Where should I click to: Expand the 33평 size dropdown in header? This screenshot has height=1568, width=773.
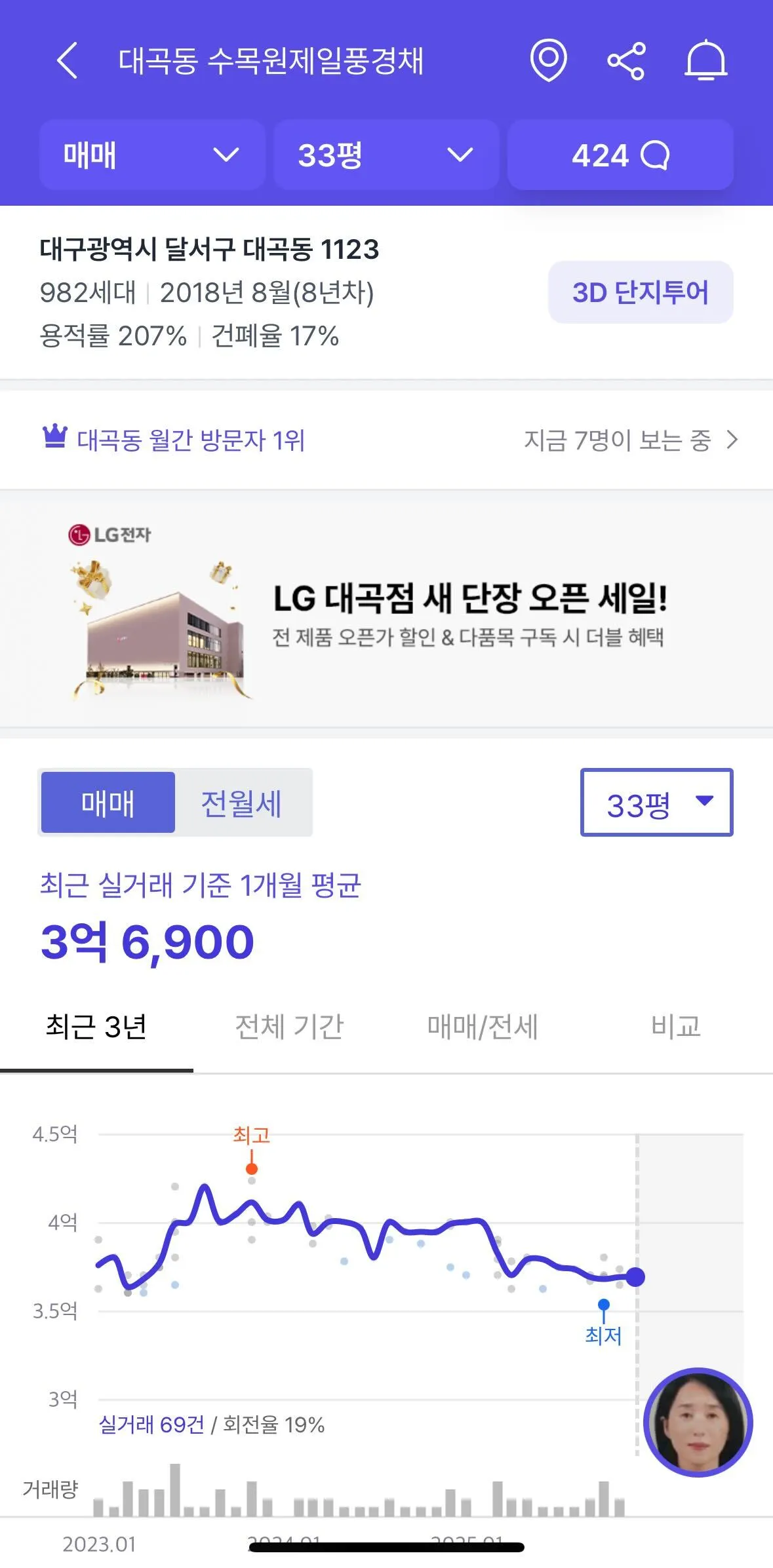click(x=386, y=155)
